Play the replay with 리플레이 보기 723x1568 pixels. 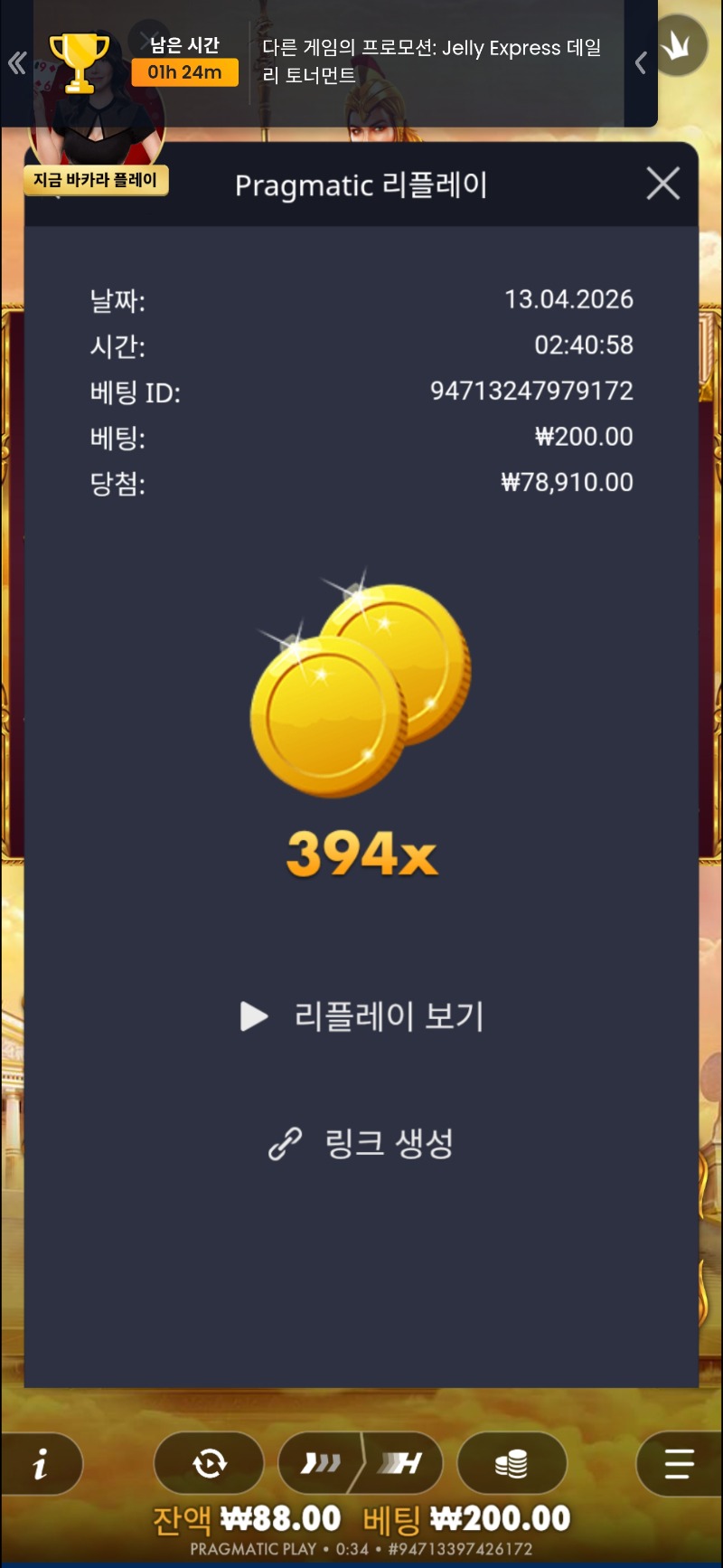coord(361,1016)
